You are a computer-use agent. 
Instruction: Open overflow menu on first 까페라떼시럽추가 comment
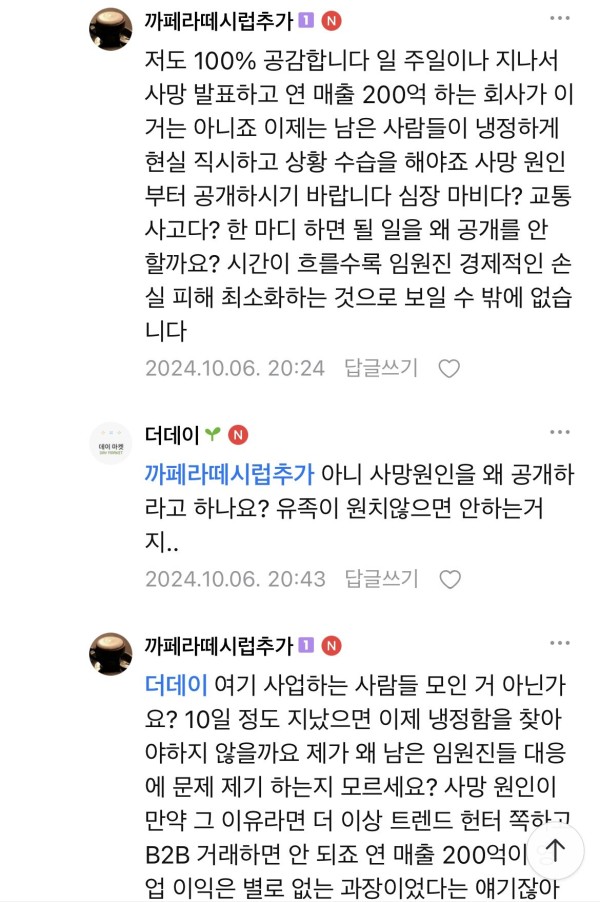coord(559,19)
